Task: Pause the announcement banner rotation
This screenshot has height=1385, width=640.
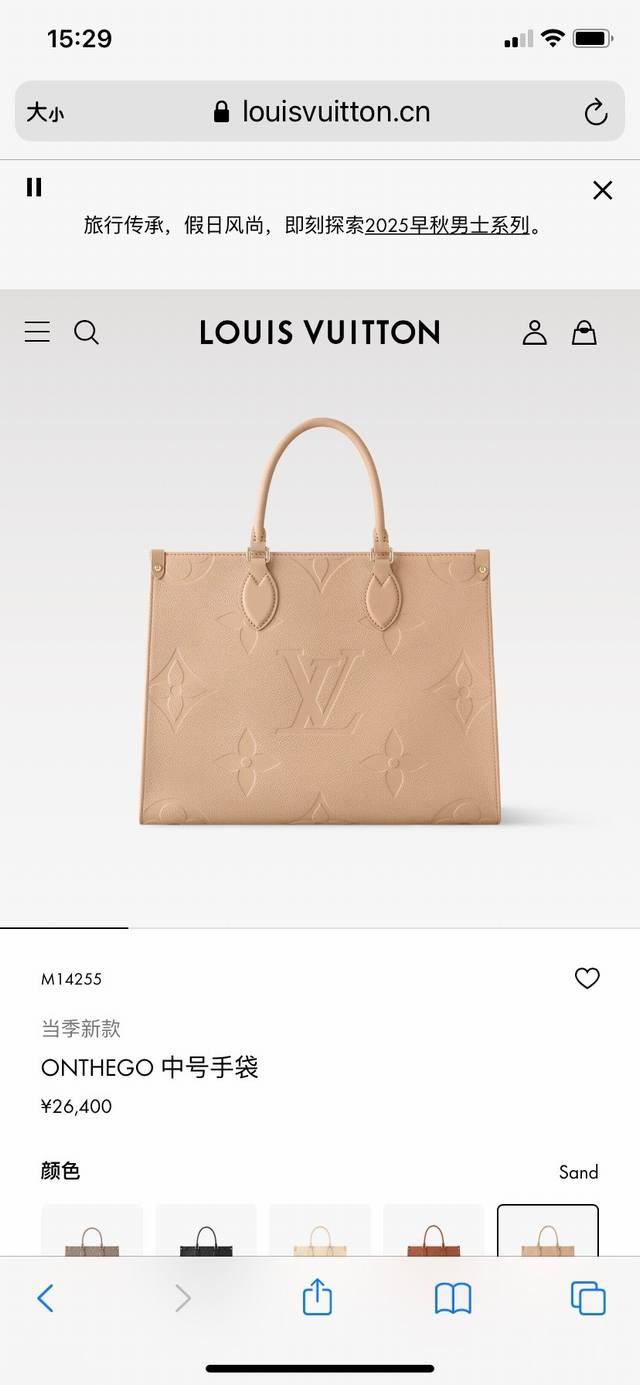Action: 34,187
